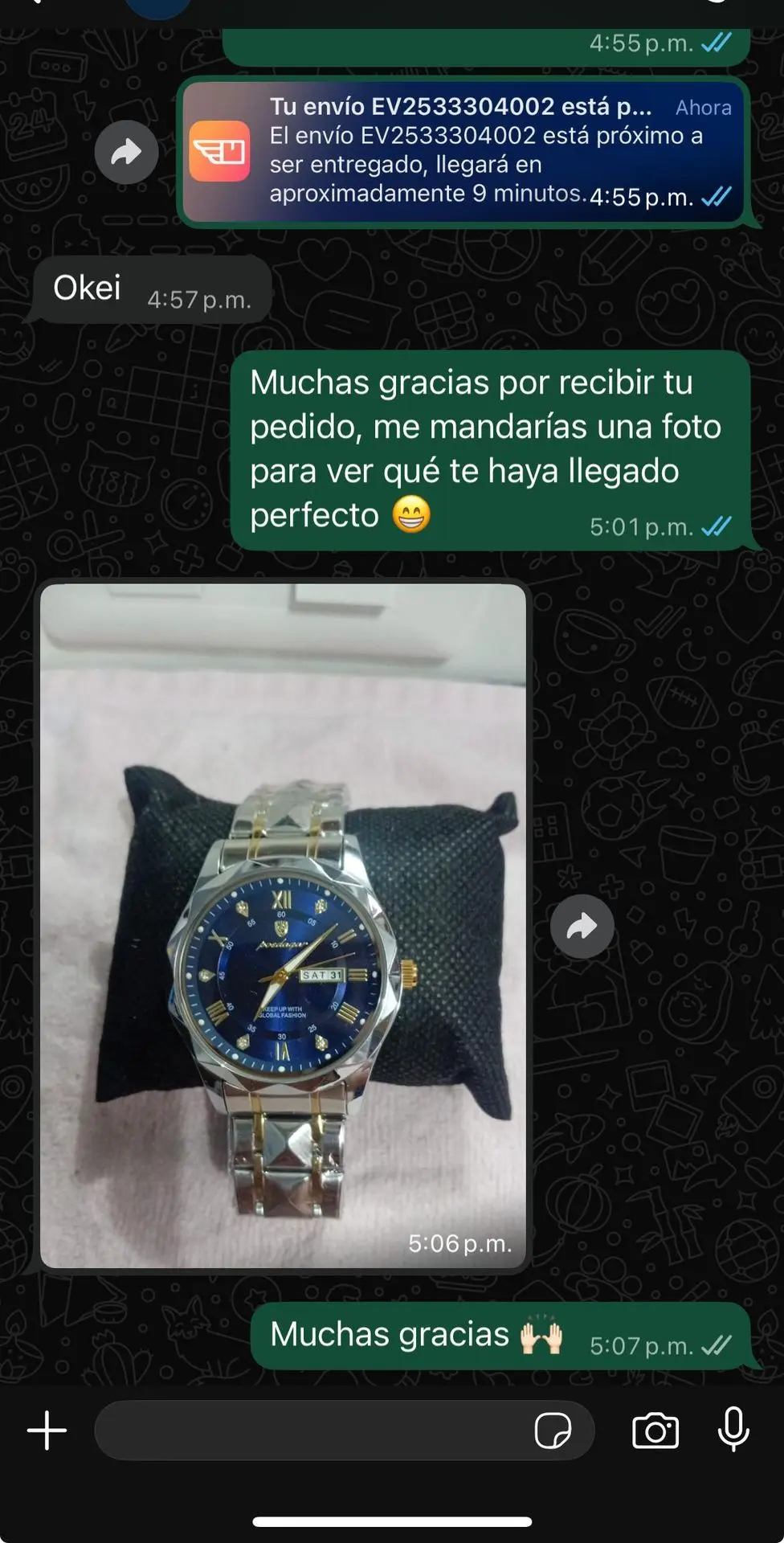This screenshot has height=1543, width=784.
Task: Forward the watch photo message
Action: pyautogui.click(x=582, y=927)
